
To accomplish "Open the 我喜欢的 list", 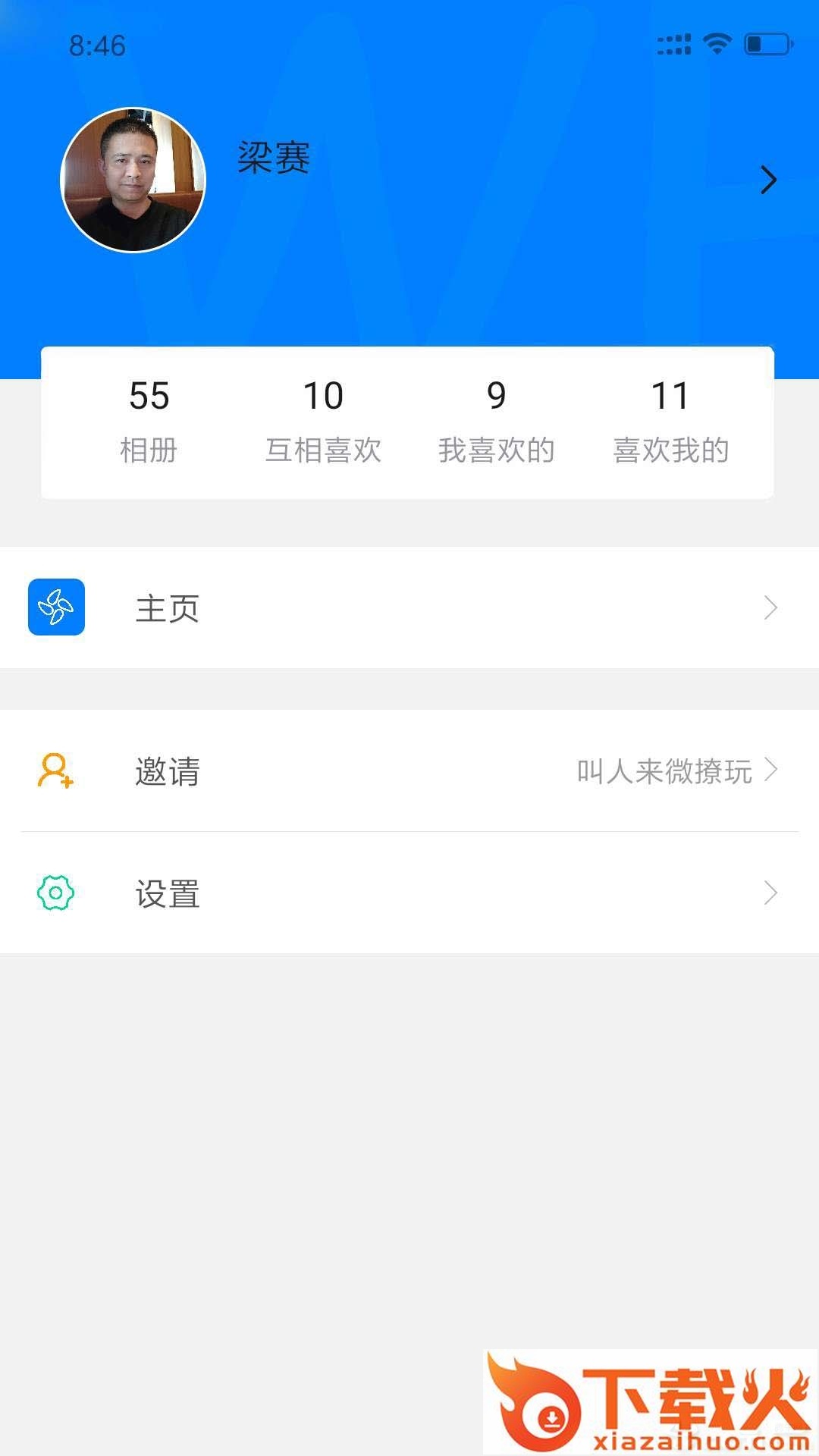I will (x=497, y=422).
